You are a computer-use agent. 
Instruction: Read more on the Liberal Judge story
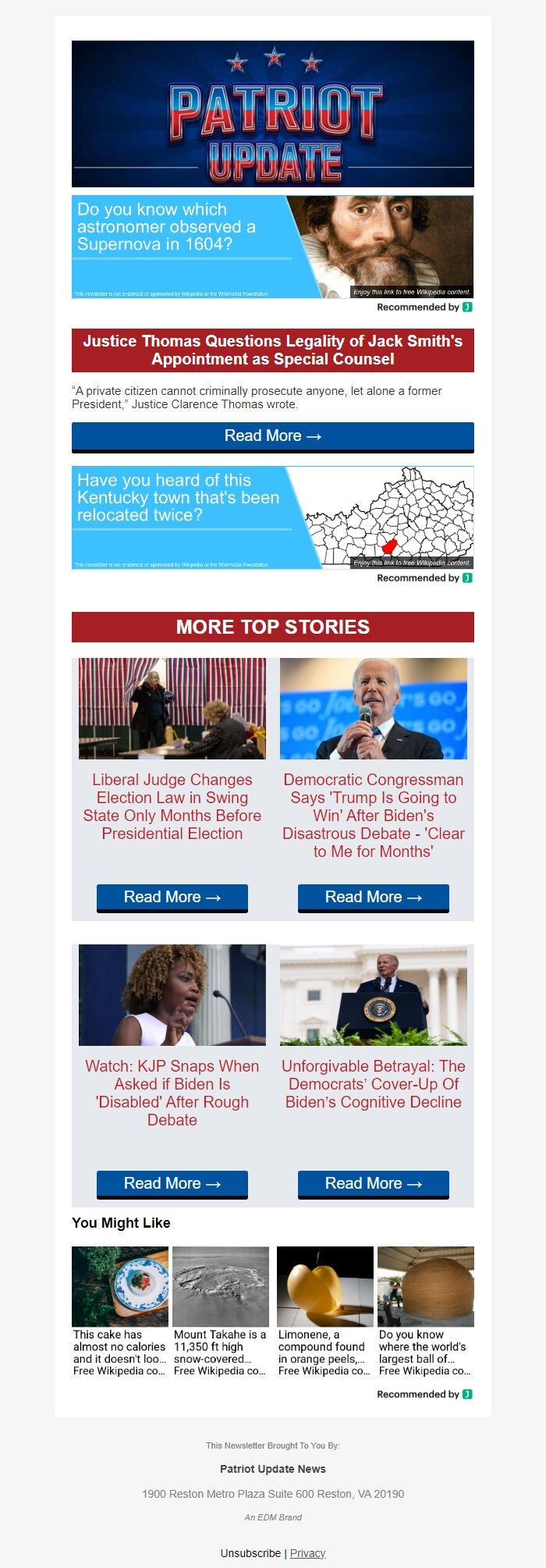pos(172,898)
